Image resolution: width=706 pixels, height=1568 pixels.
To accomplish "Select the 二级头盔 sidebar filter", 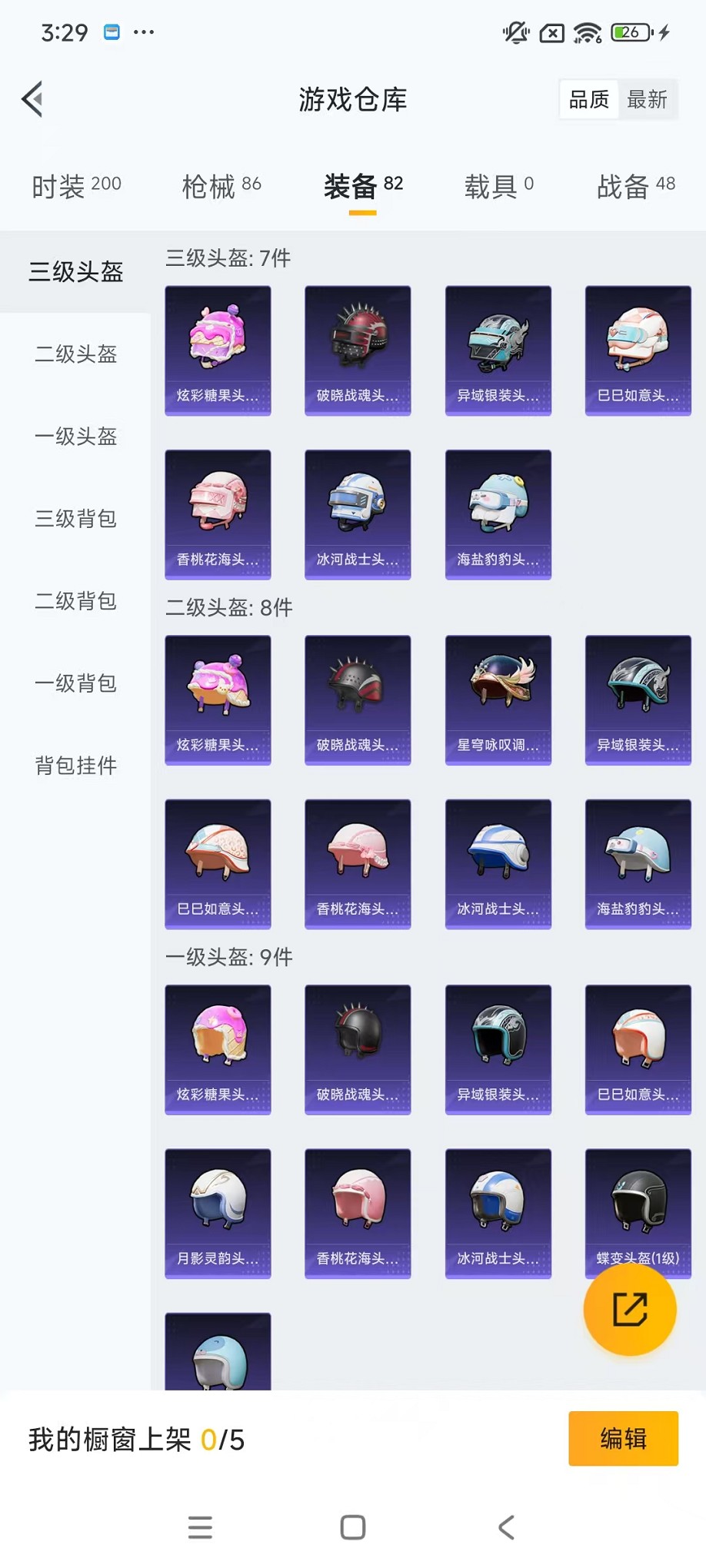I will (75, 354).
